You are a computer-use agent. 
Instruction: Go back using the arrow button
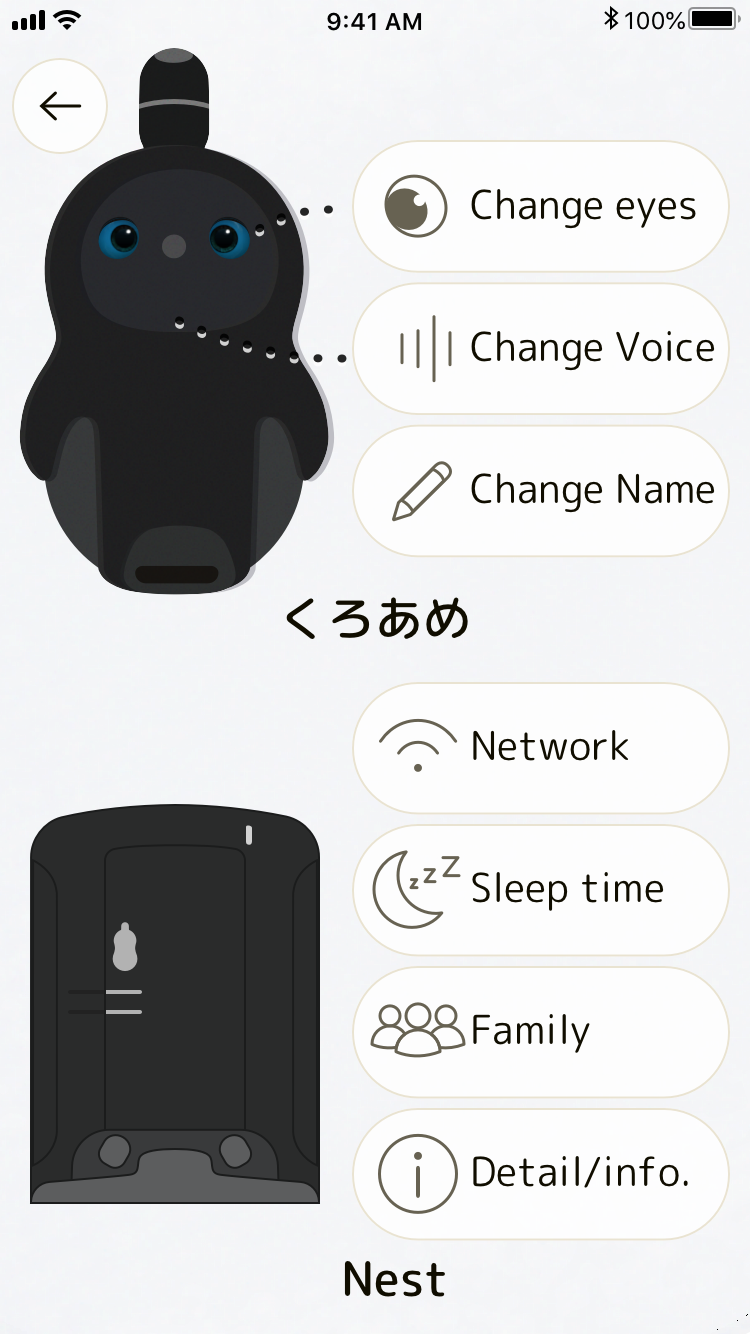60,106
